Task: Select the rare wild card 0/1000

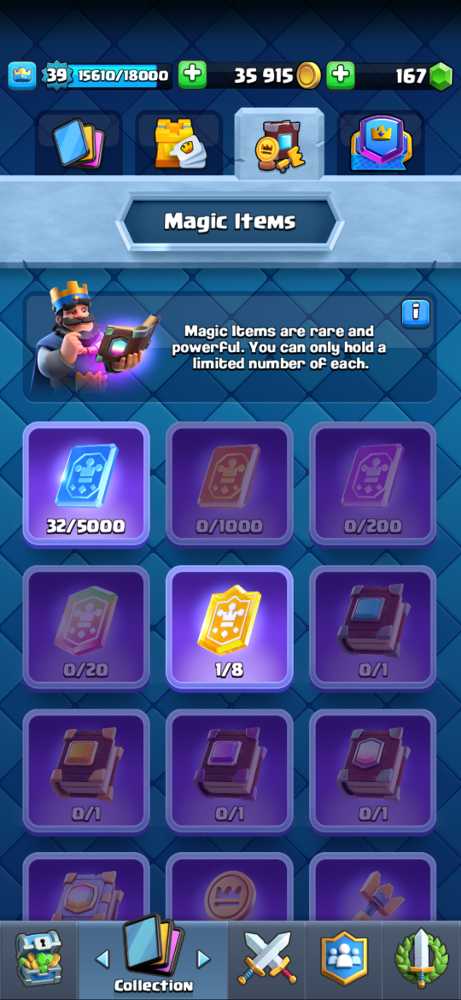Action: [x=230, y=484]
